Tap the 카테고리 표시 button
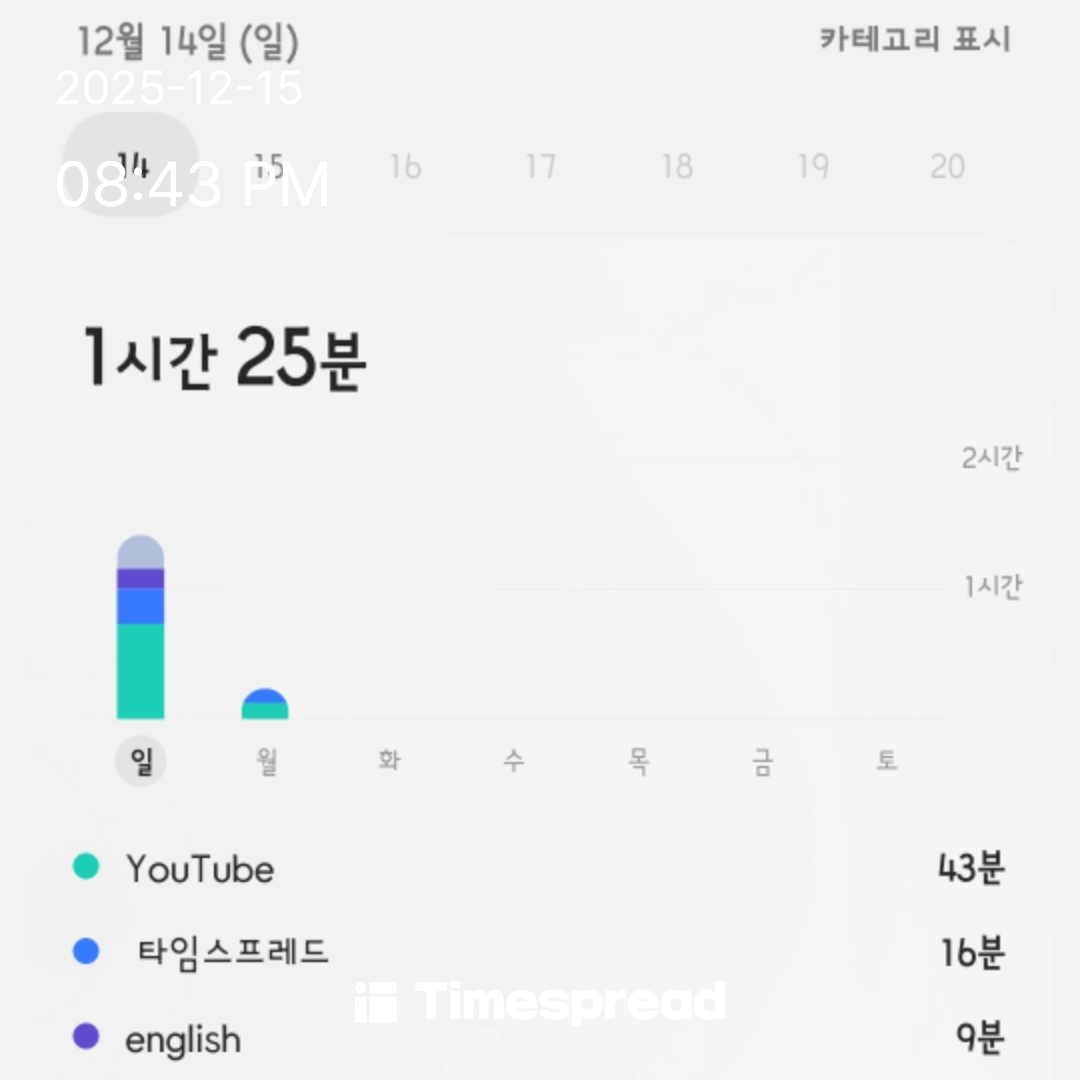The width and height of the screenshot is (1080, 1080). (x=914, y=40)
